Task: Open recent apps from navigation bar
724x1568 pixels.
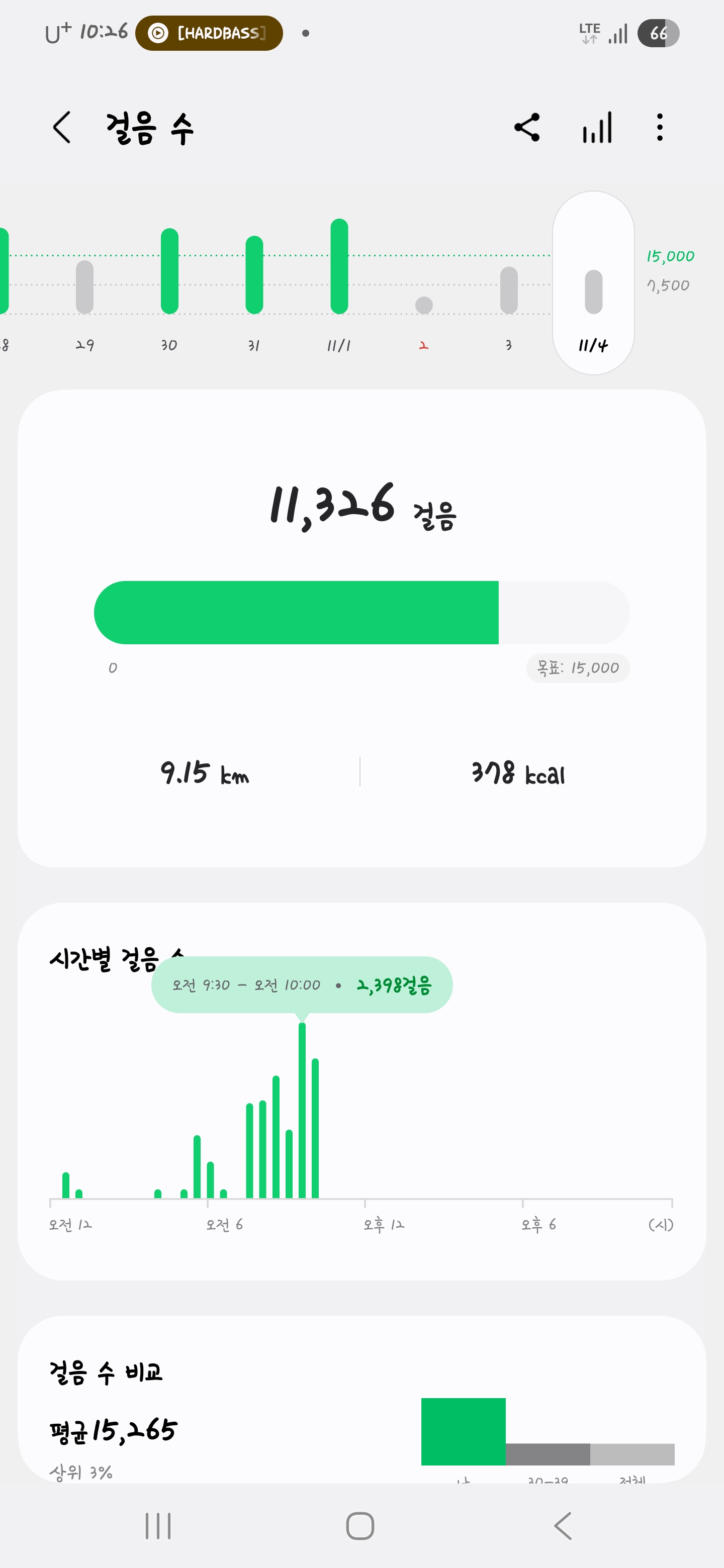Action: tap(158, 1526)
